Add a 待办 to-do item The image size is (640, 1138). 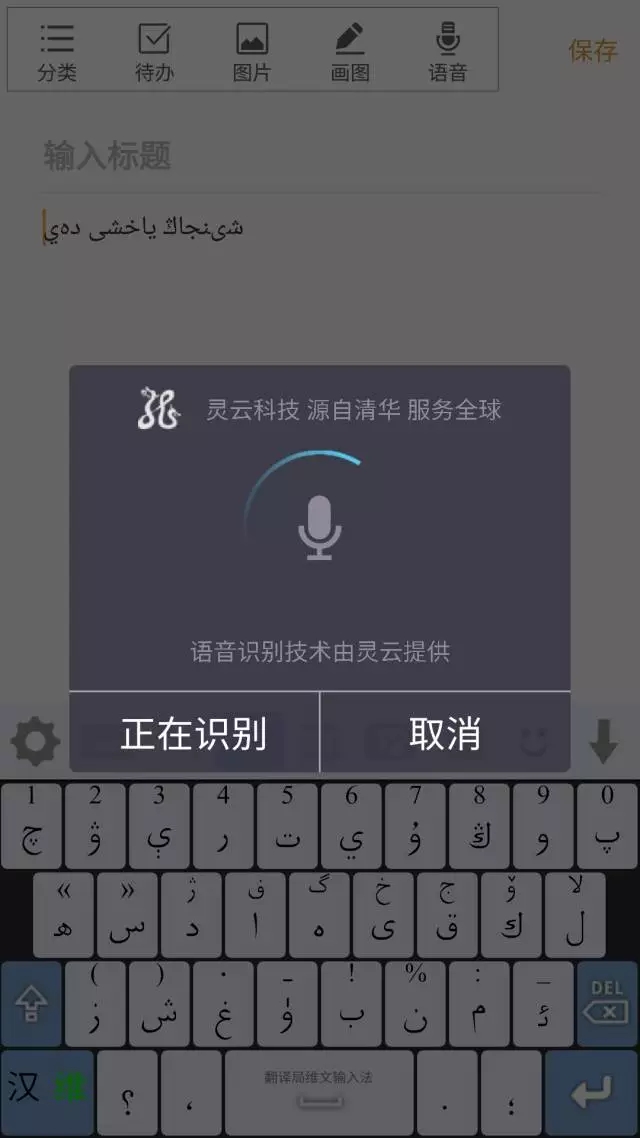[154, 51]
